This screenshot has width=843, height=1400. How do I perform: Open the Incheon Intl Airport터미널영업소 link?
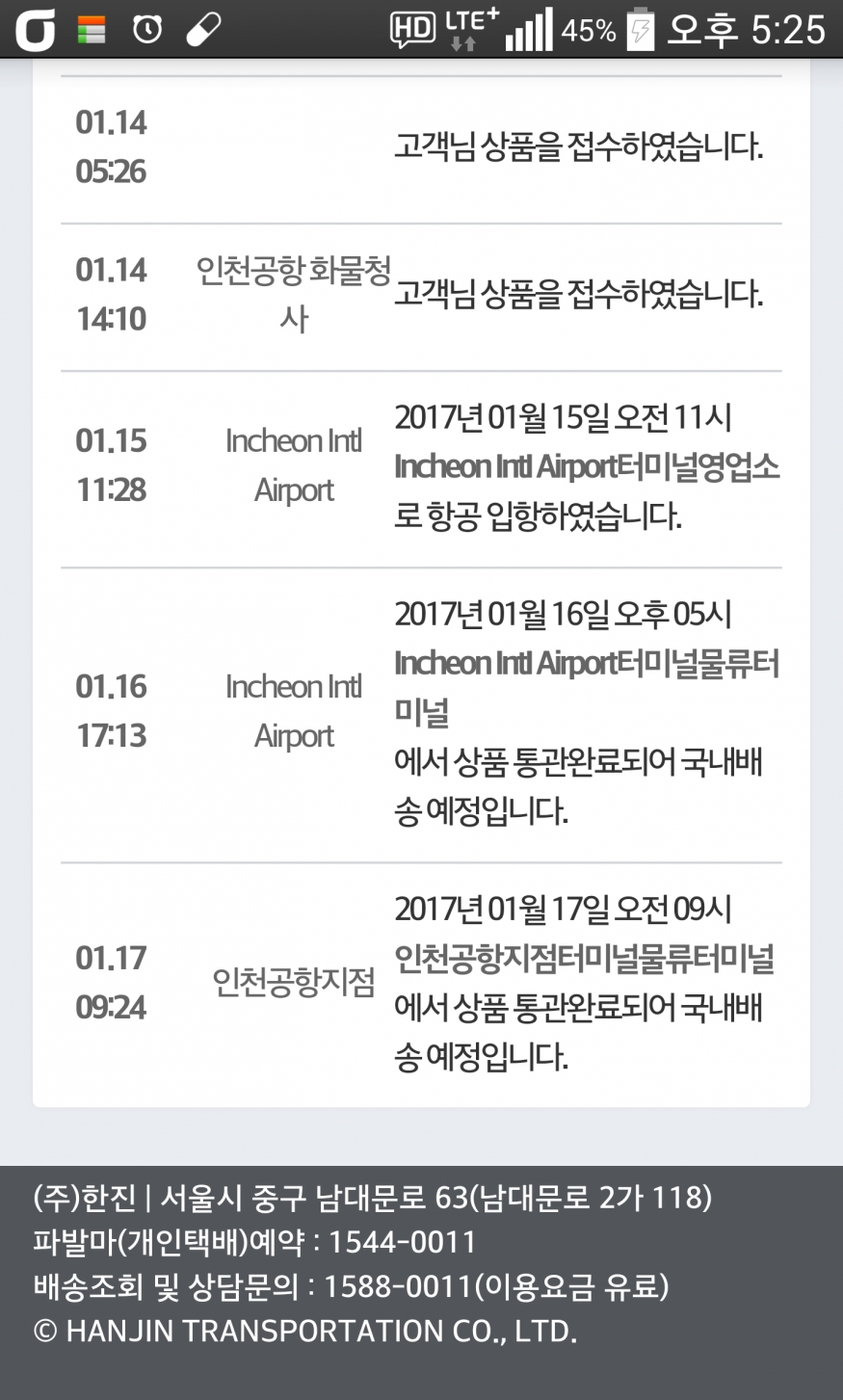click(586, 467)
